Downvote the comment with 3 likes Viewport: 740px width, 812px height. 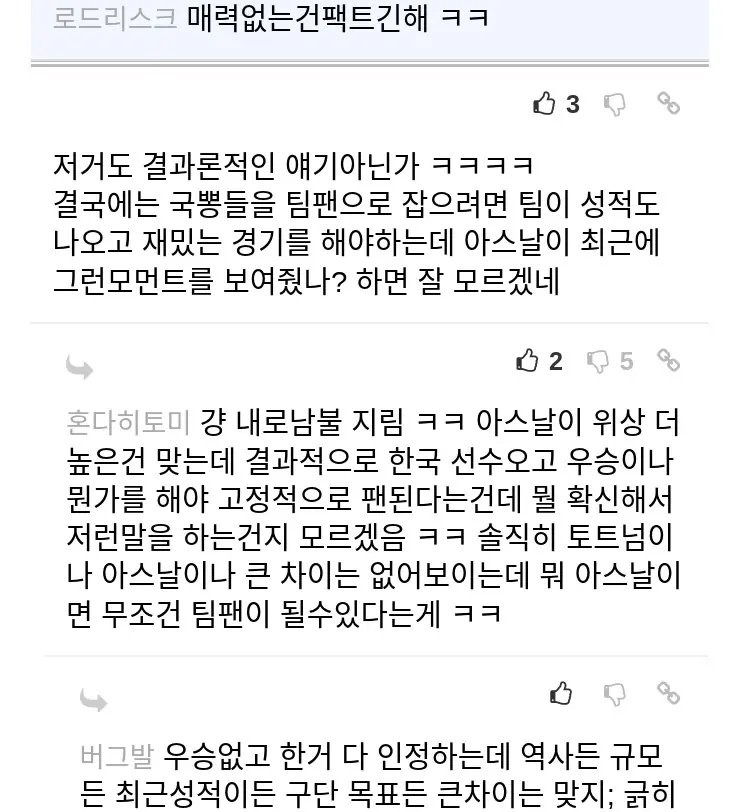[x=615, y=104]
